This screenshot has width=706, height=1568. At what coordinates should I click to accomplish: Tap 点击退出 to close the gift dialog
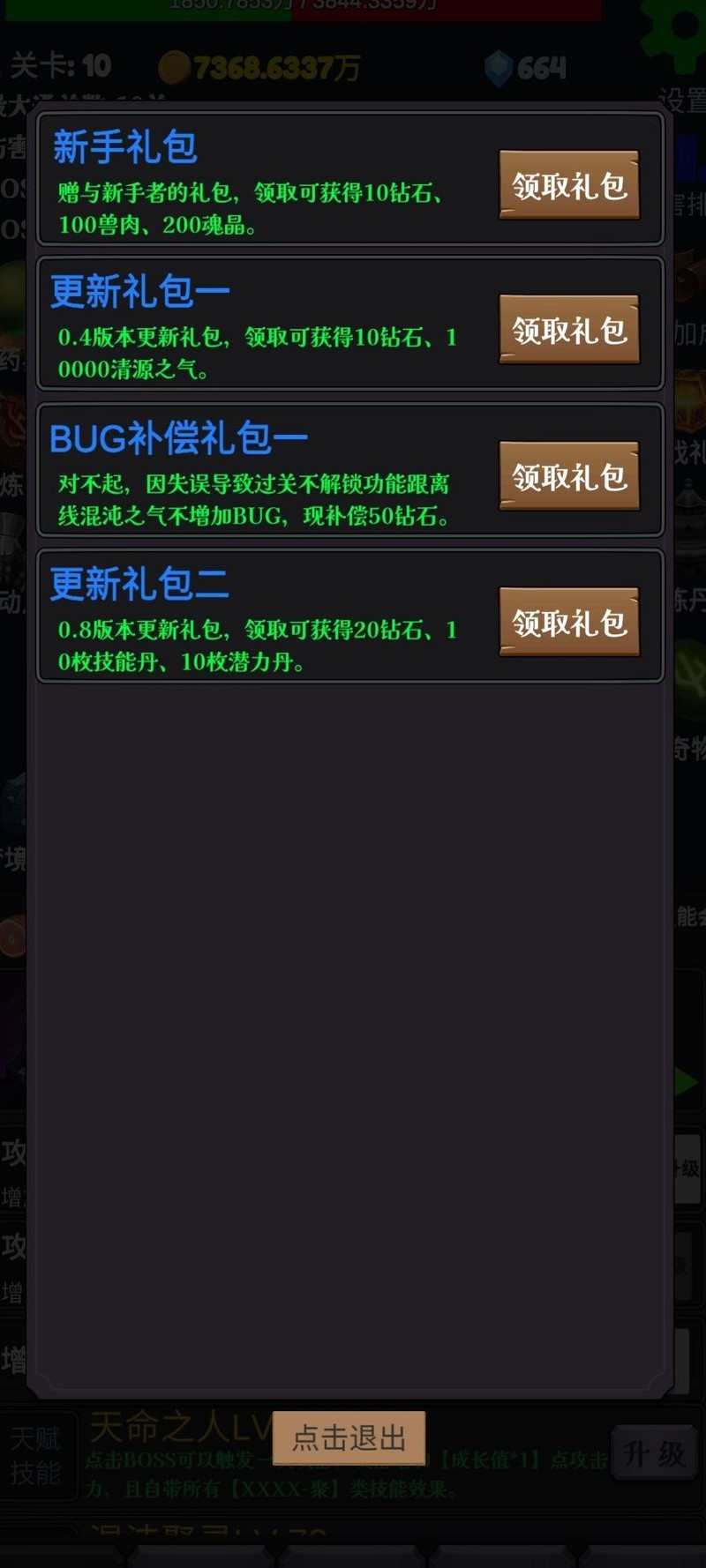(349, 1437)
